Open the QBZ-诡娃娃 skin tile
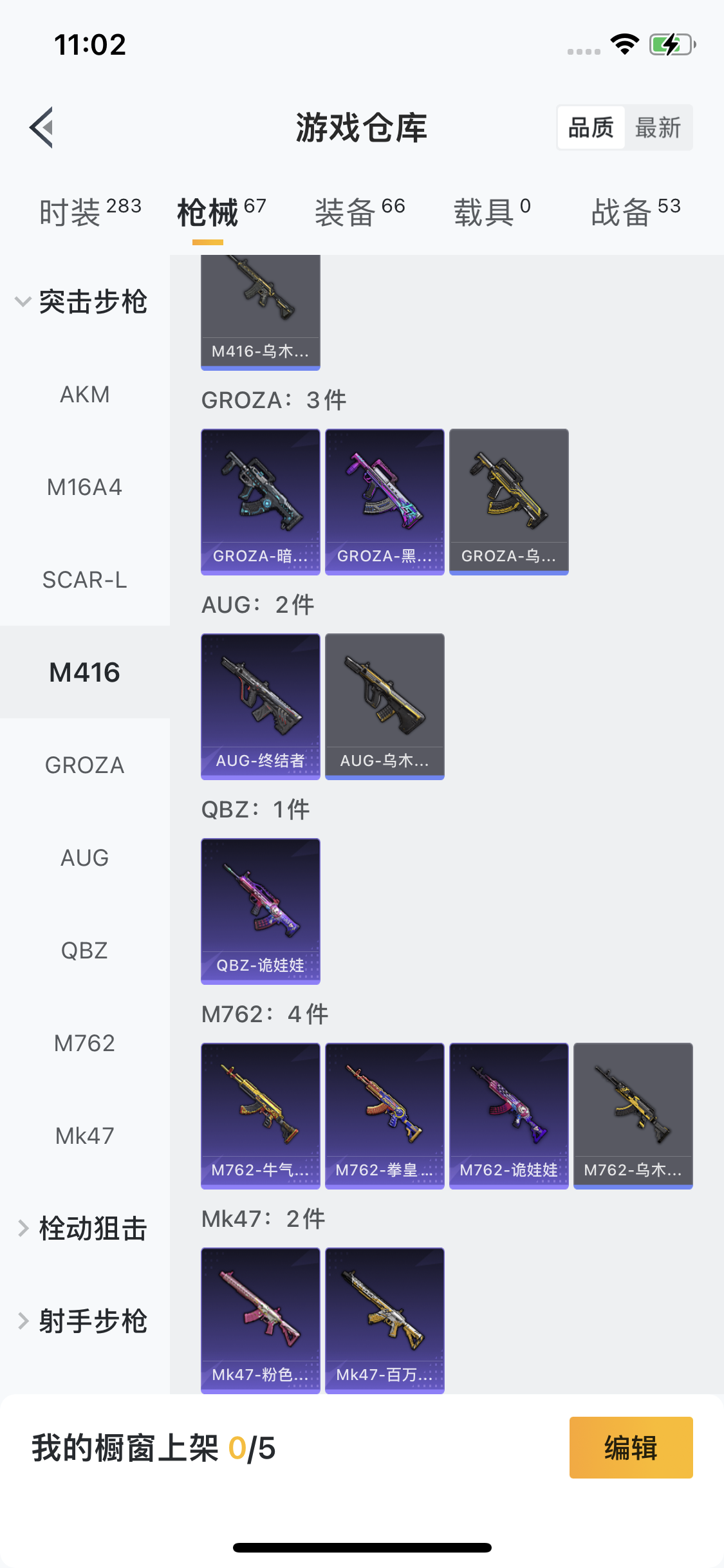 (261, 911)
